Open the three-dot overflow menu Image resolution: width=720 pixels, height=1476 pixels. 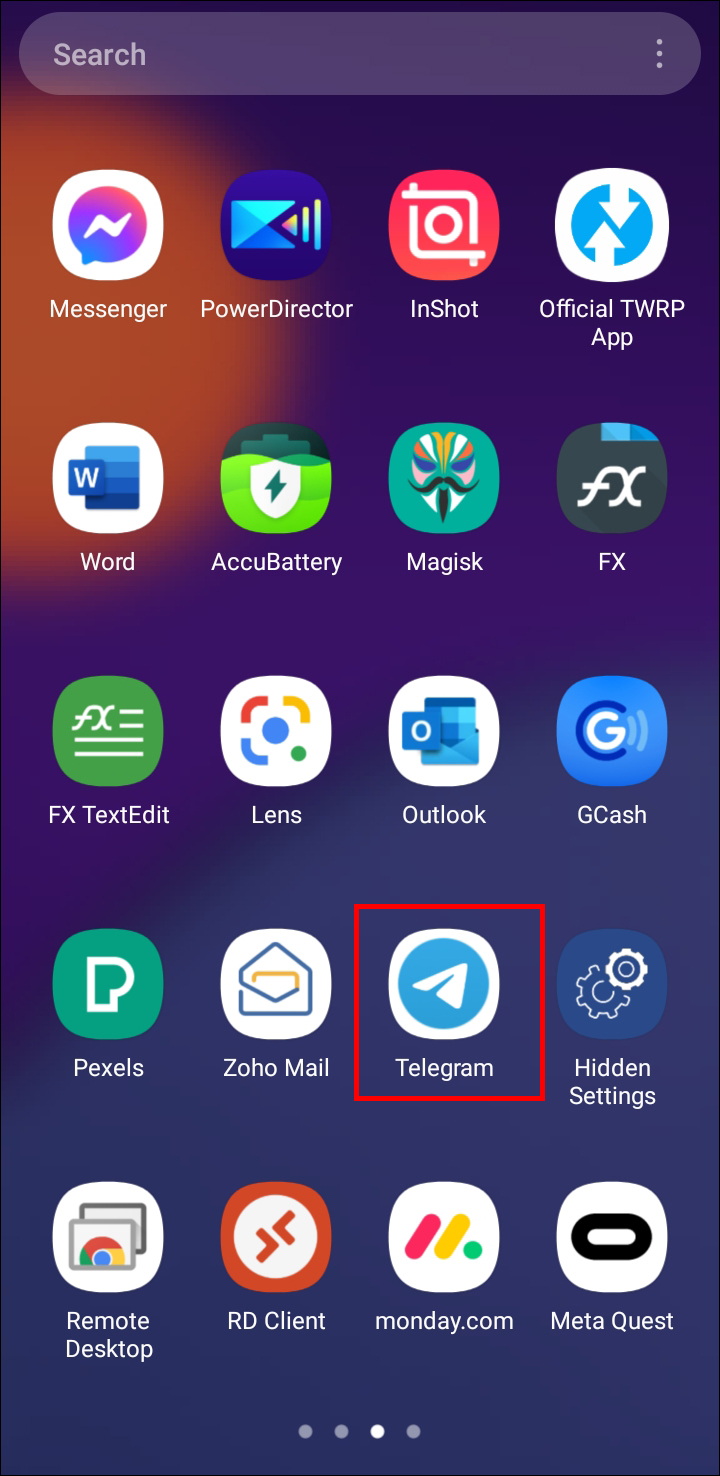click(659, 55)
